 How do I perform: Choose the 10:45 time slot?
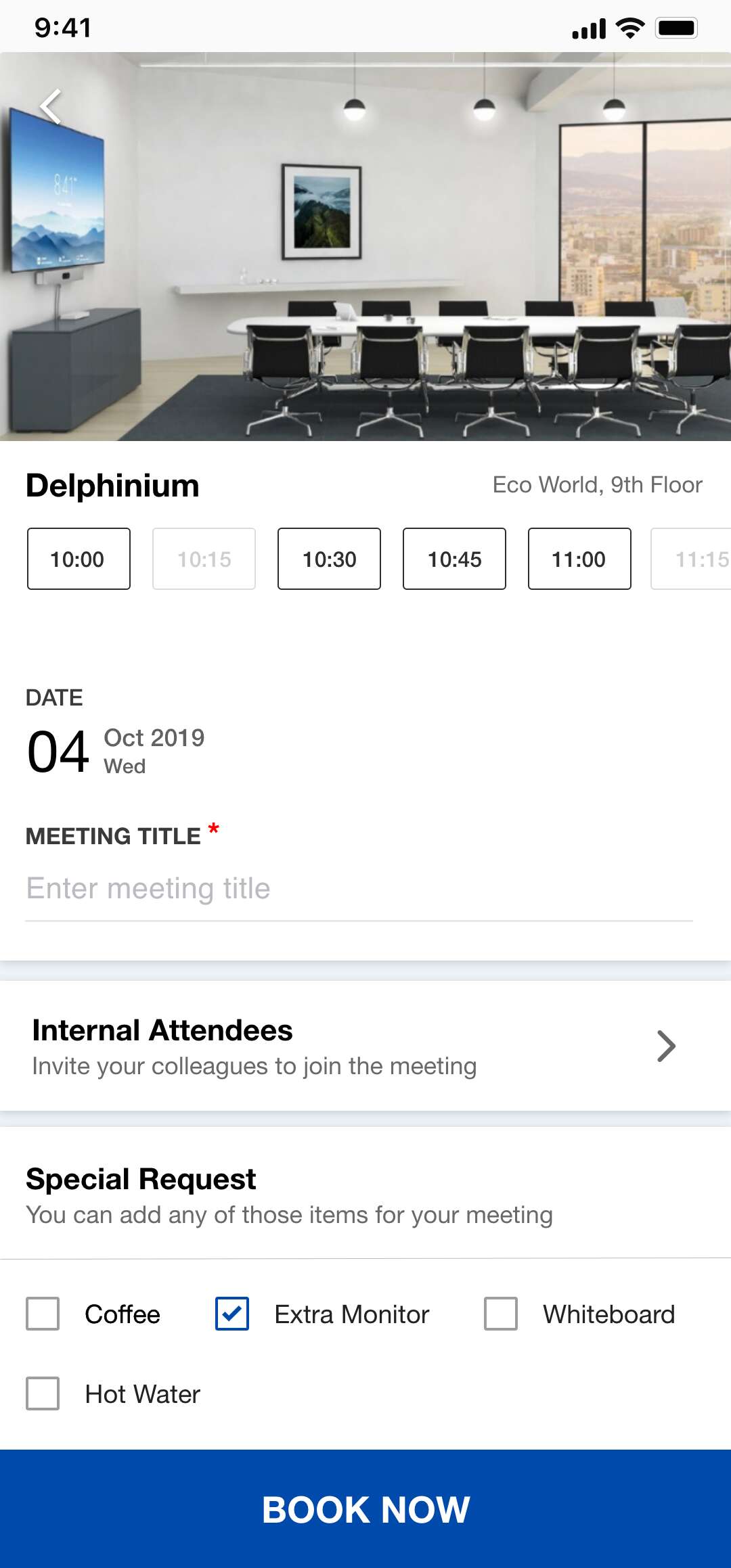[x=454, y=559]
